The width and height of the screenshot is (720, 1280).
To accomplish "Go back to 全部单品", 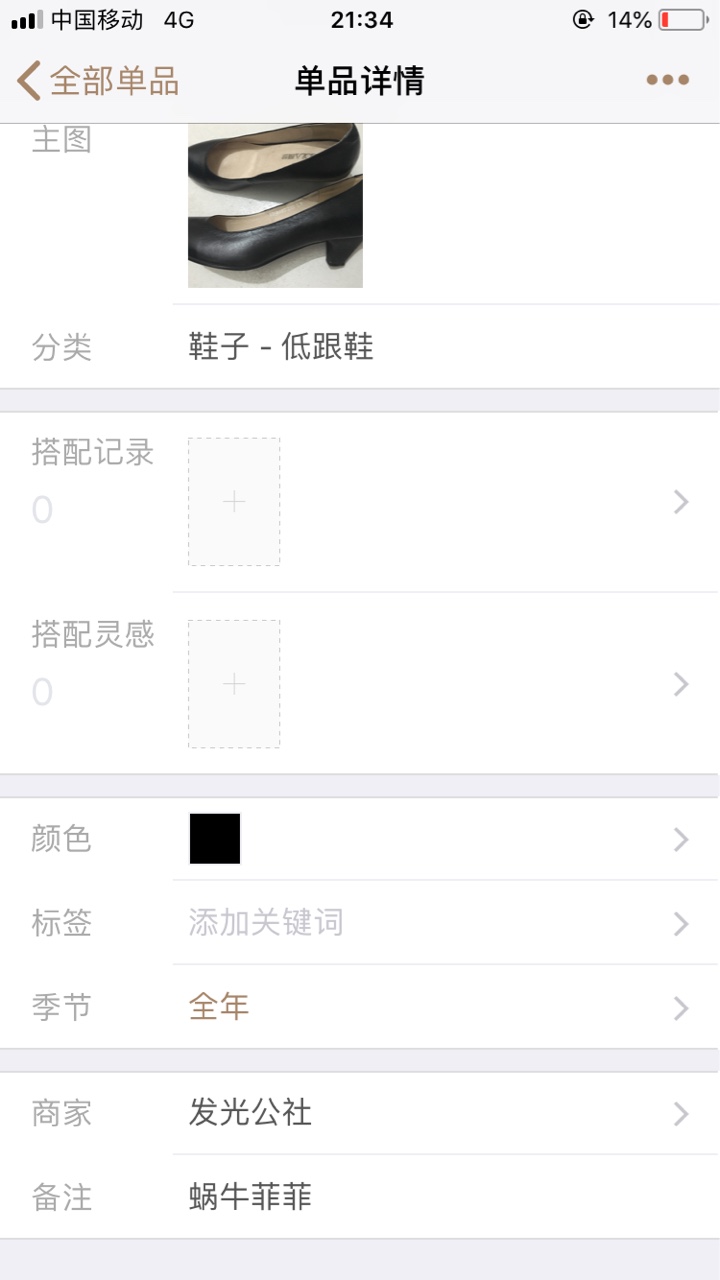I will (98, 80).
